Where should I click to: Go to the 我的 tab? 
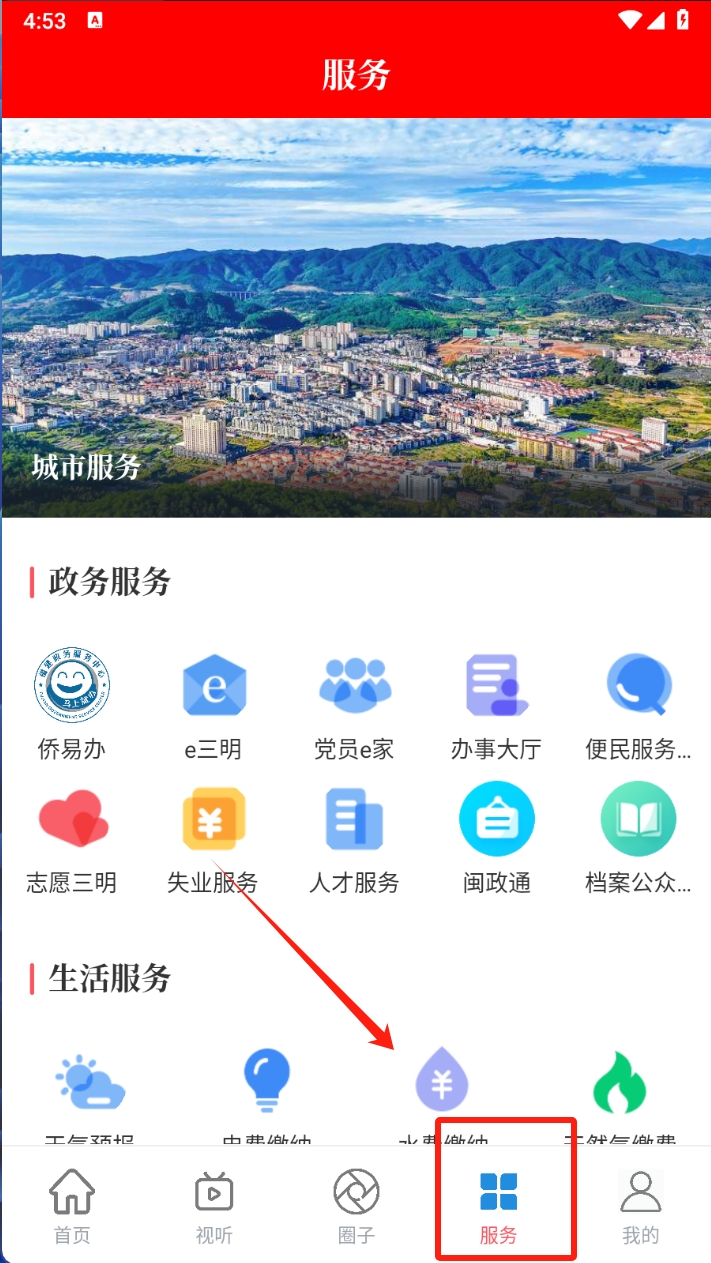coord(640,1205)
